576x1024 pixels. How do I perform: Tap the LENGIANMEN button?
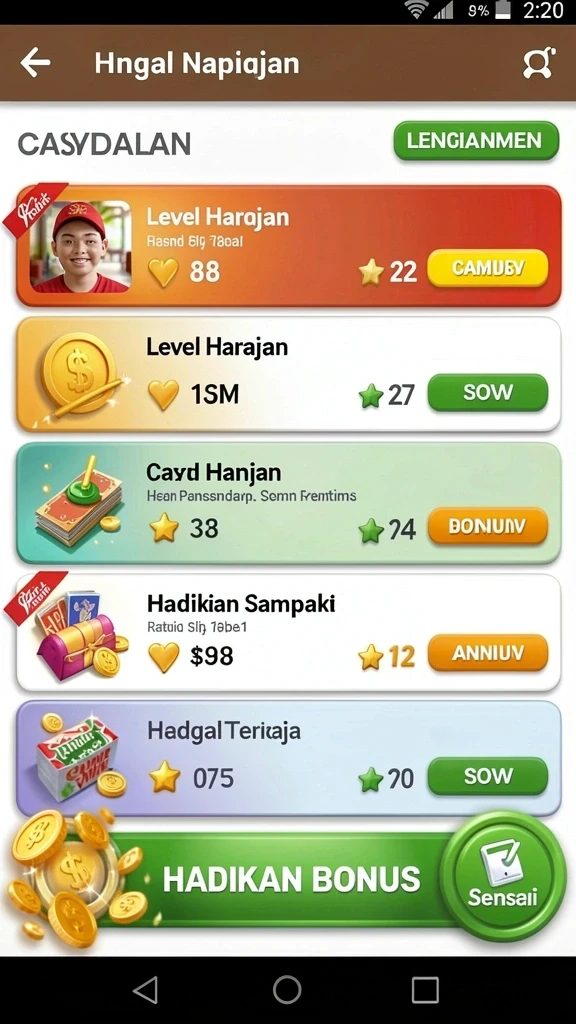pyautogui.click(x=476, y=140)
